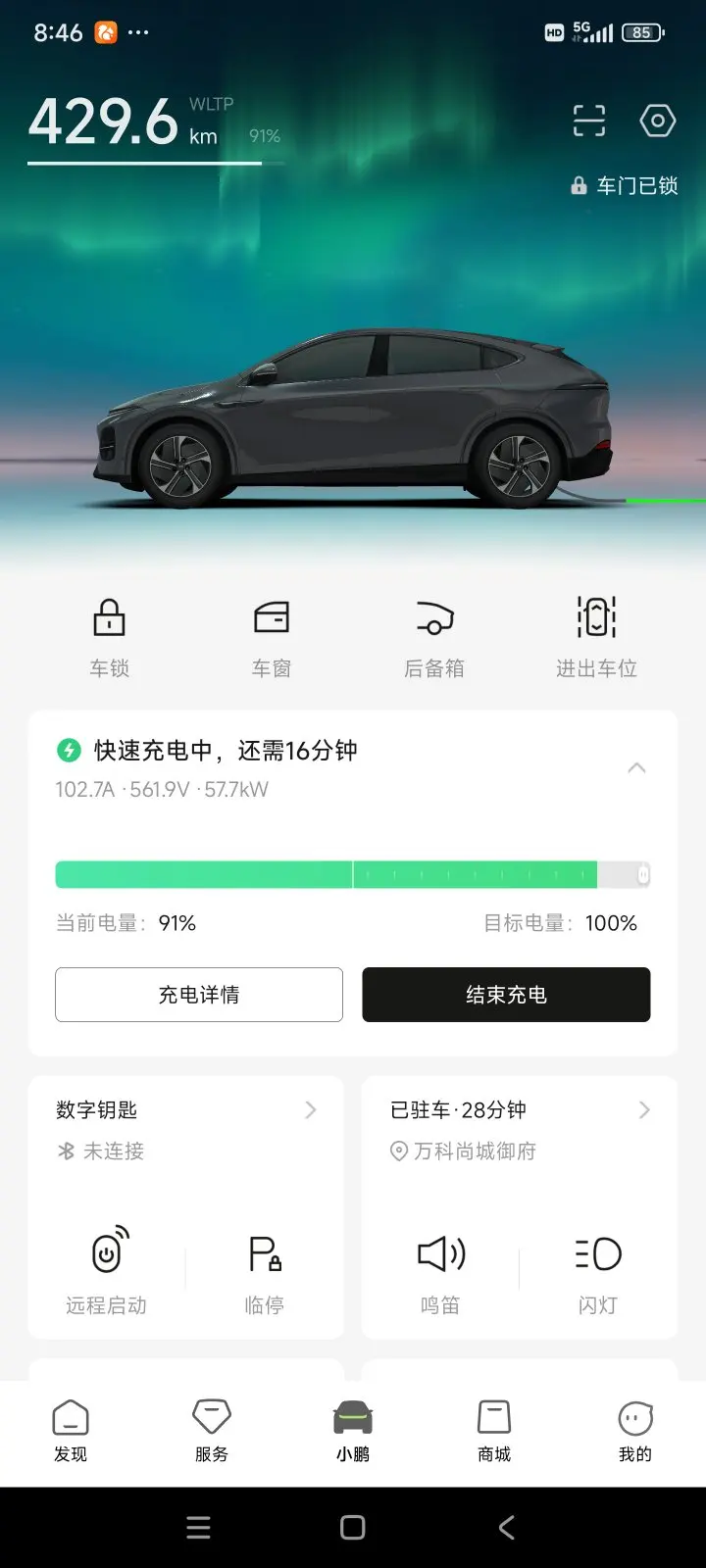Tap the system back button
The width and height of the screenshot is (706, 1568).
[x=506, y=1527]
